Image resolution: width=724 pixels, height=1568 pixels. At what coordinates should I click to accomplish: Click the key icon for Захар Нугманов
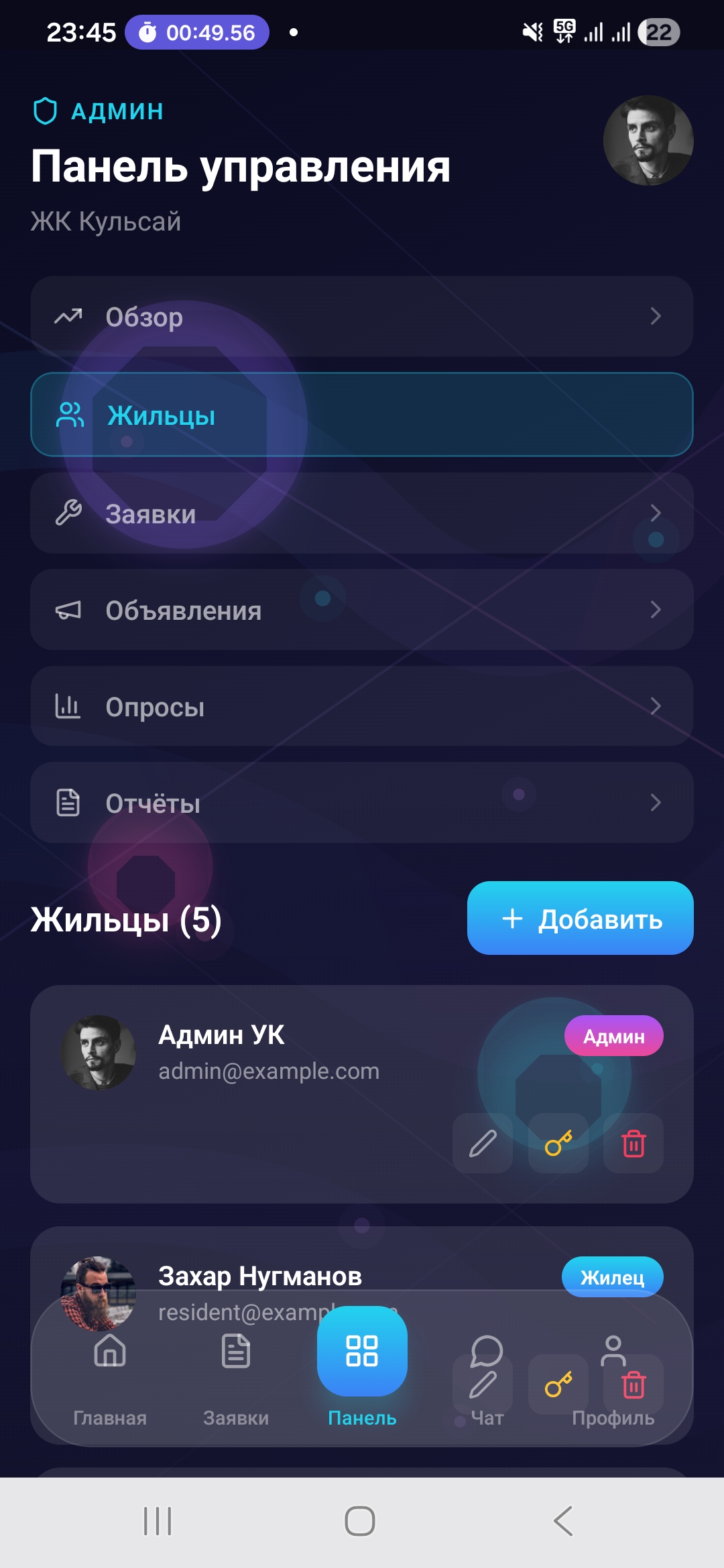(558, 1384)
